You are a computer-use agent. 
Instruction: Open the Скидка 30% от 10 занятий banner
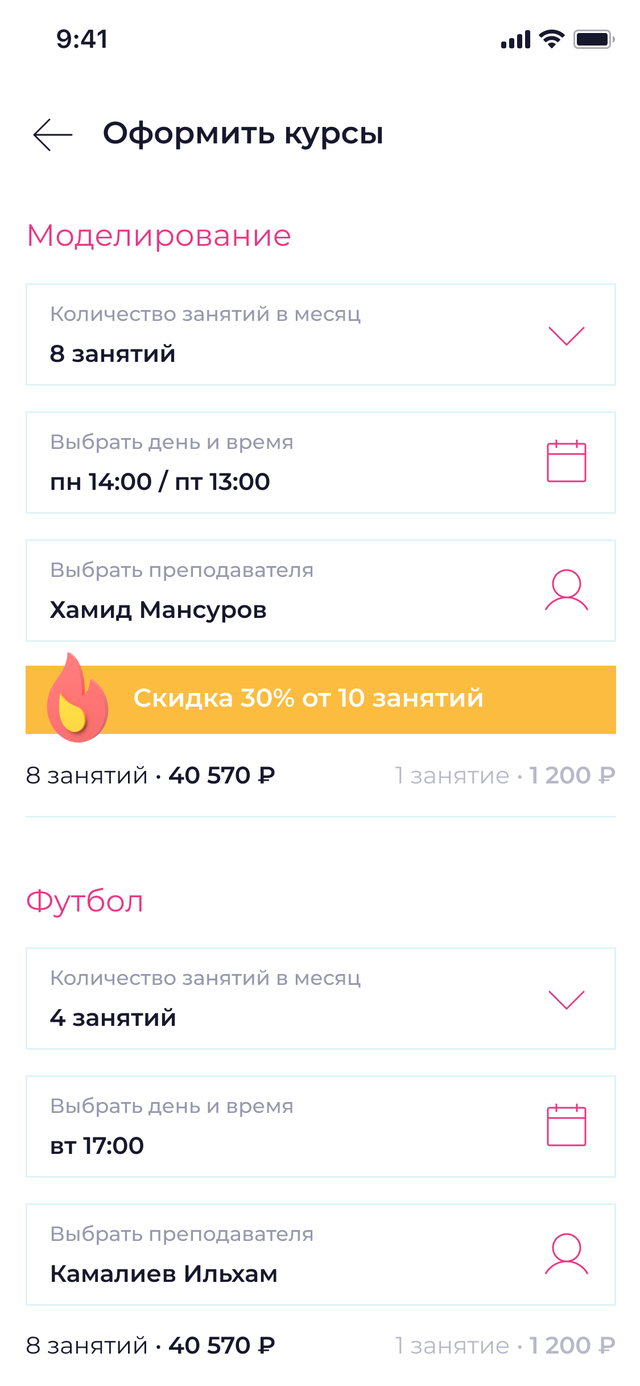point(320,699)
